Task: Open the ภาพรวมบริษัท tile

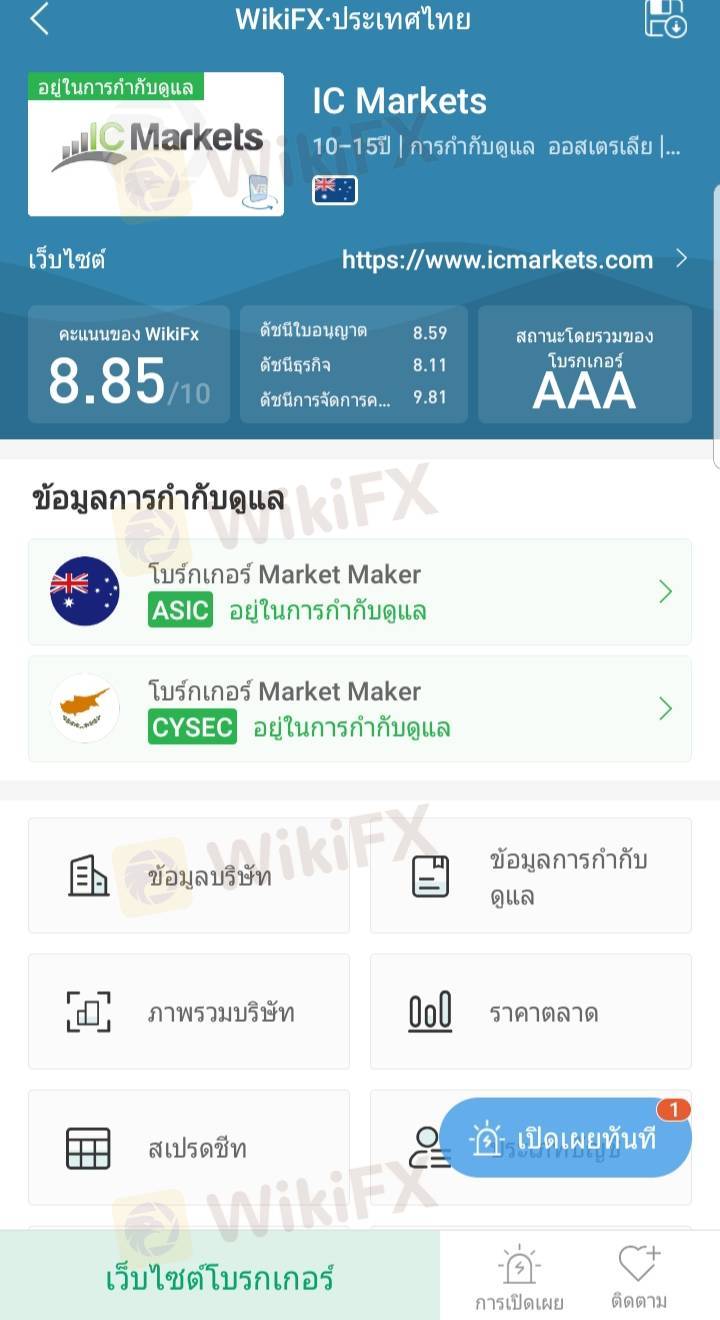Action: pos(189,1012)
